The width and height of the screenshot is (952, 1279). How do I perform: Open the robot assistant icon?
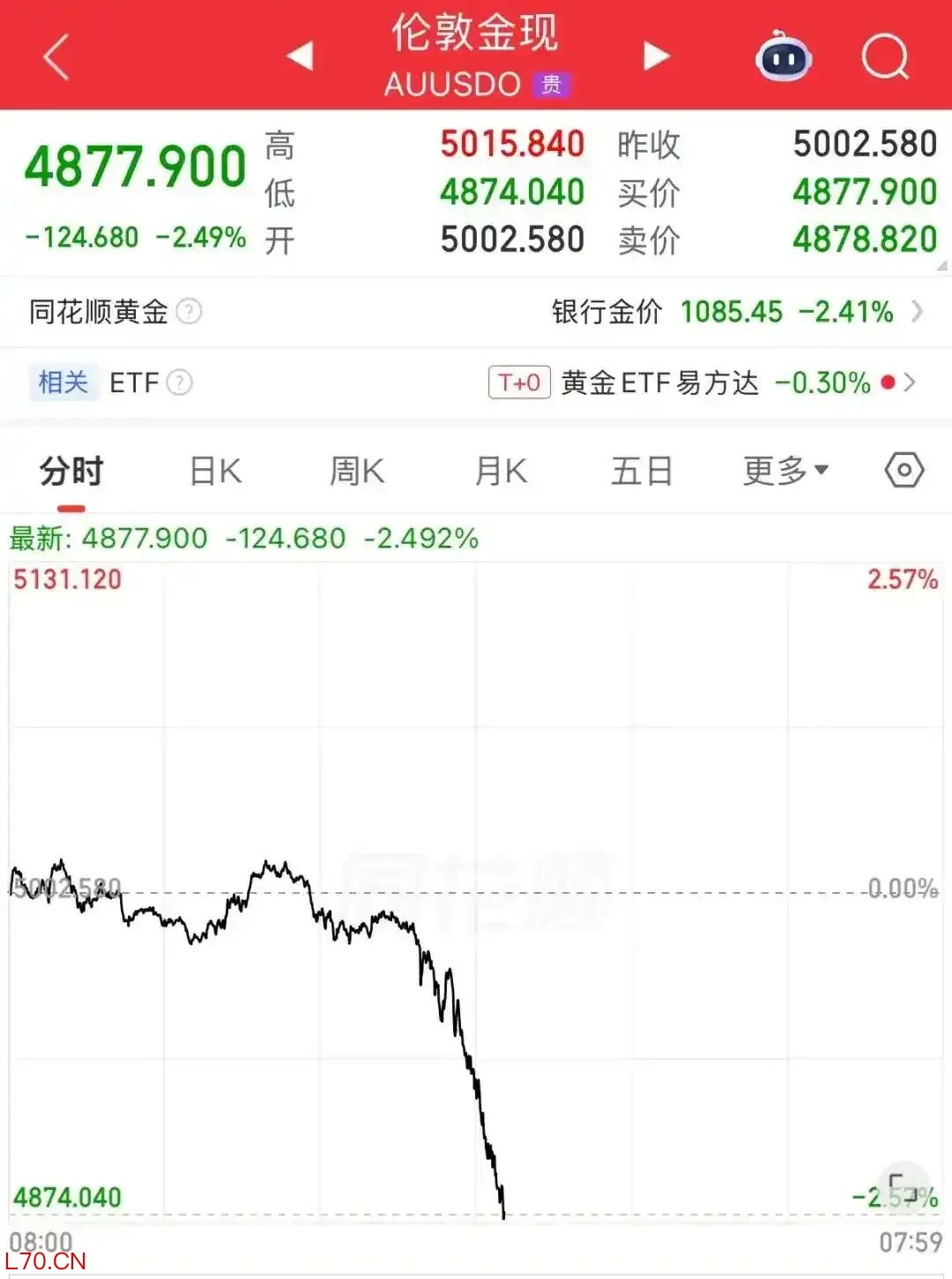pos(783,58)
